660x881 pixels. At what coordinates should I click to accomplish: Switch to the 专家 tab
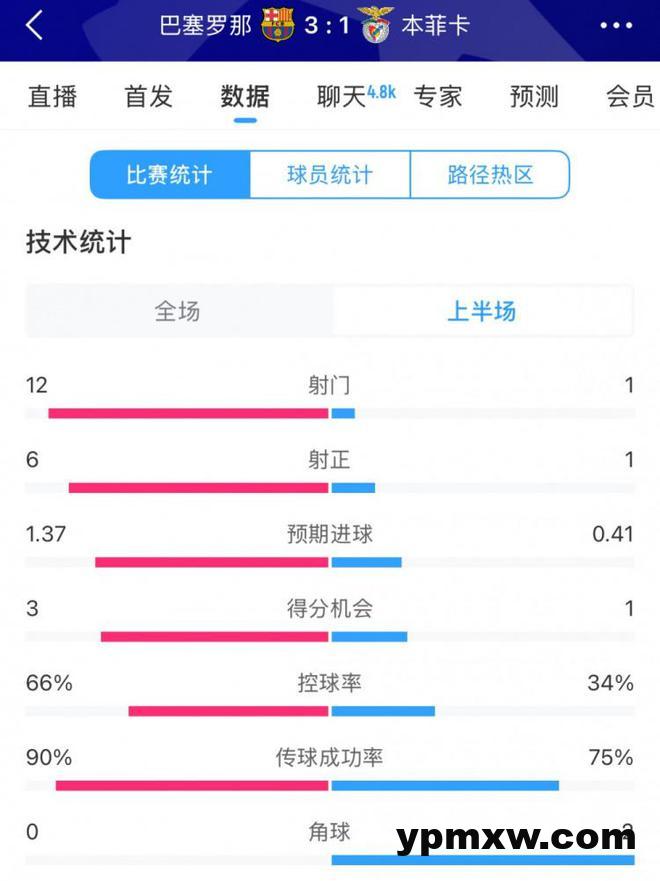click(438, 96)
